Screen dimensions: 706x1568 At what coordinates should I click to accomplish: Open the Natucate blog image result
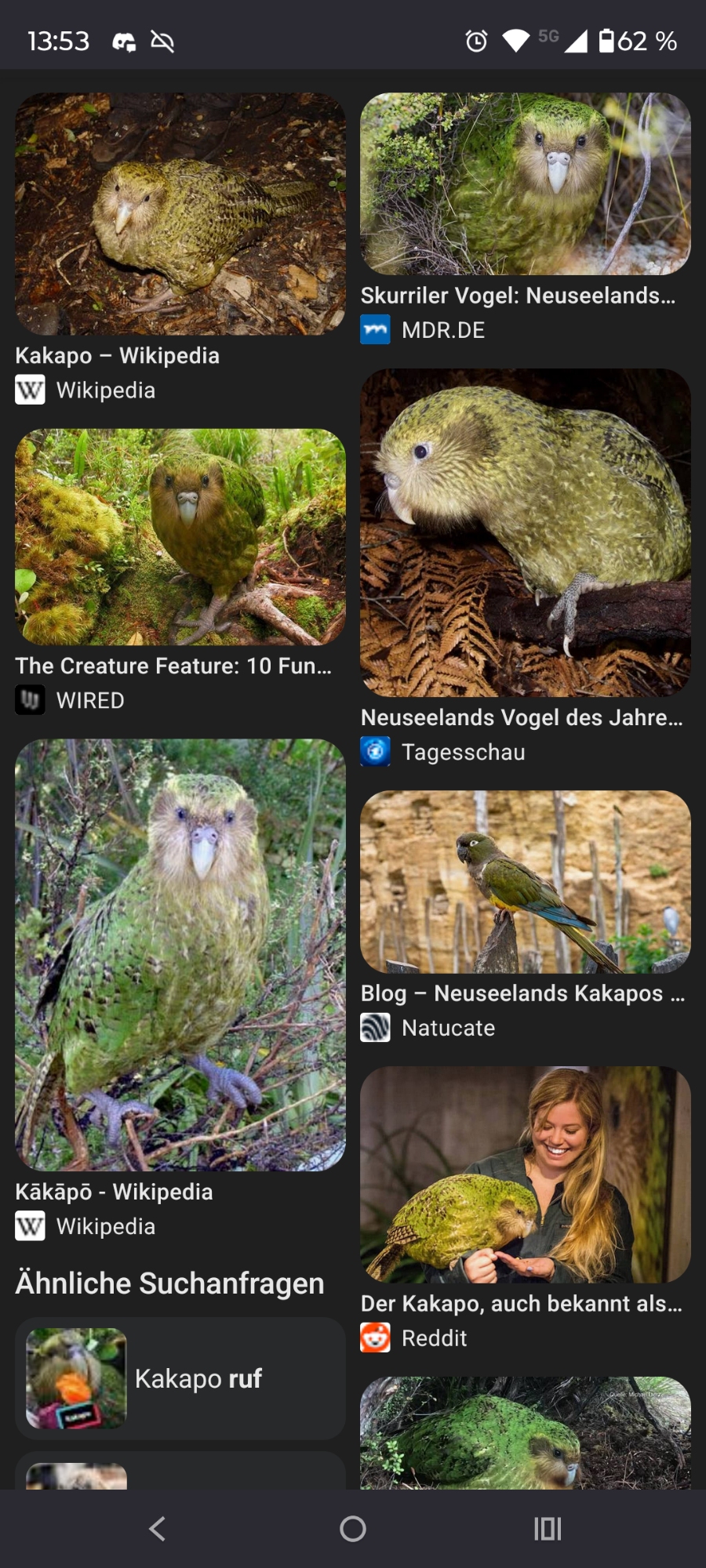pos(525,882)
